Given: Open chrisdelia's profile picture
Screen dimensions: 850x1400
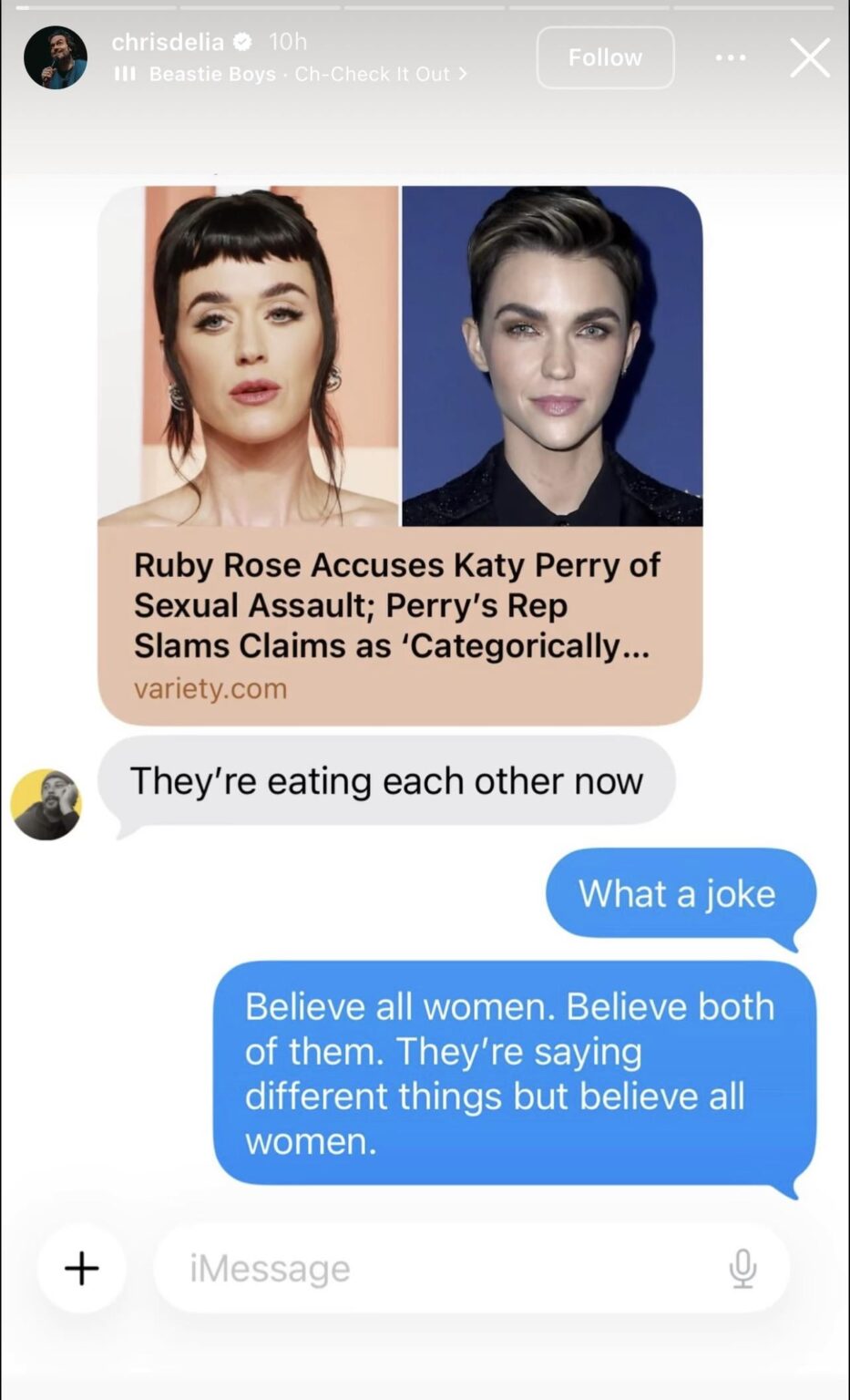Looking at the screenshot, I should click(x=56, y=57).
